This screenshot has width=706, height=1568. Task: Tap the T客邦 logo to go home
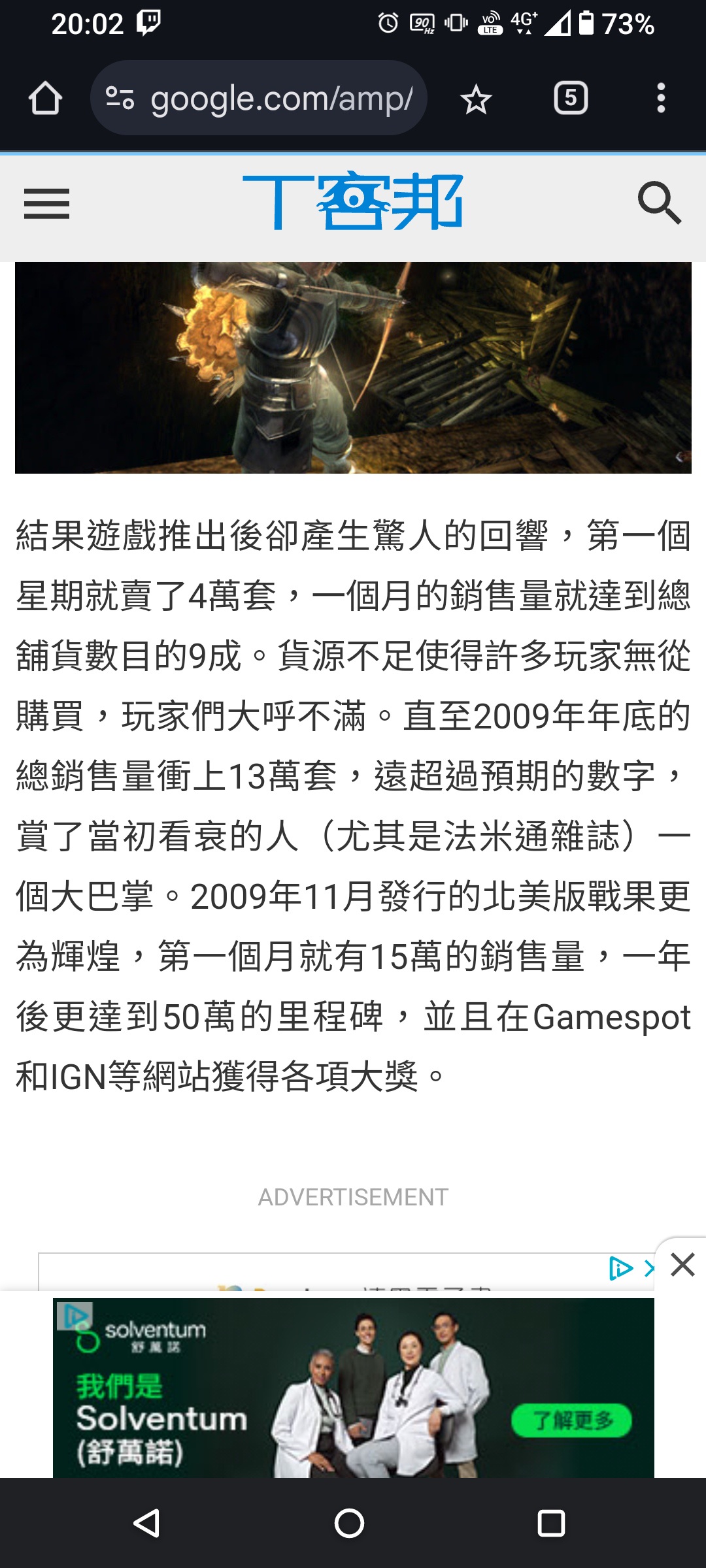tap(353, 203)
